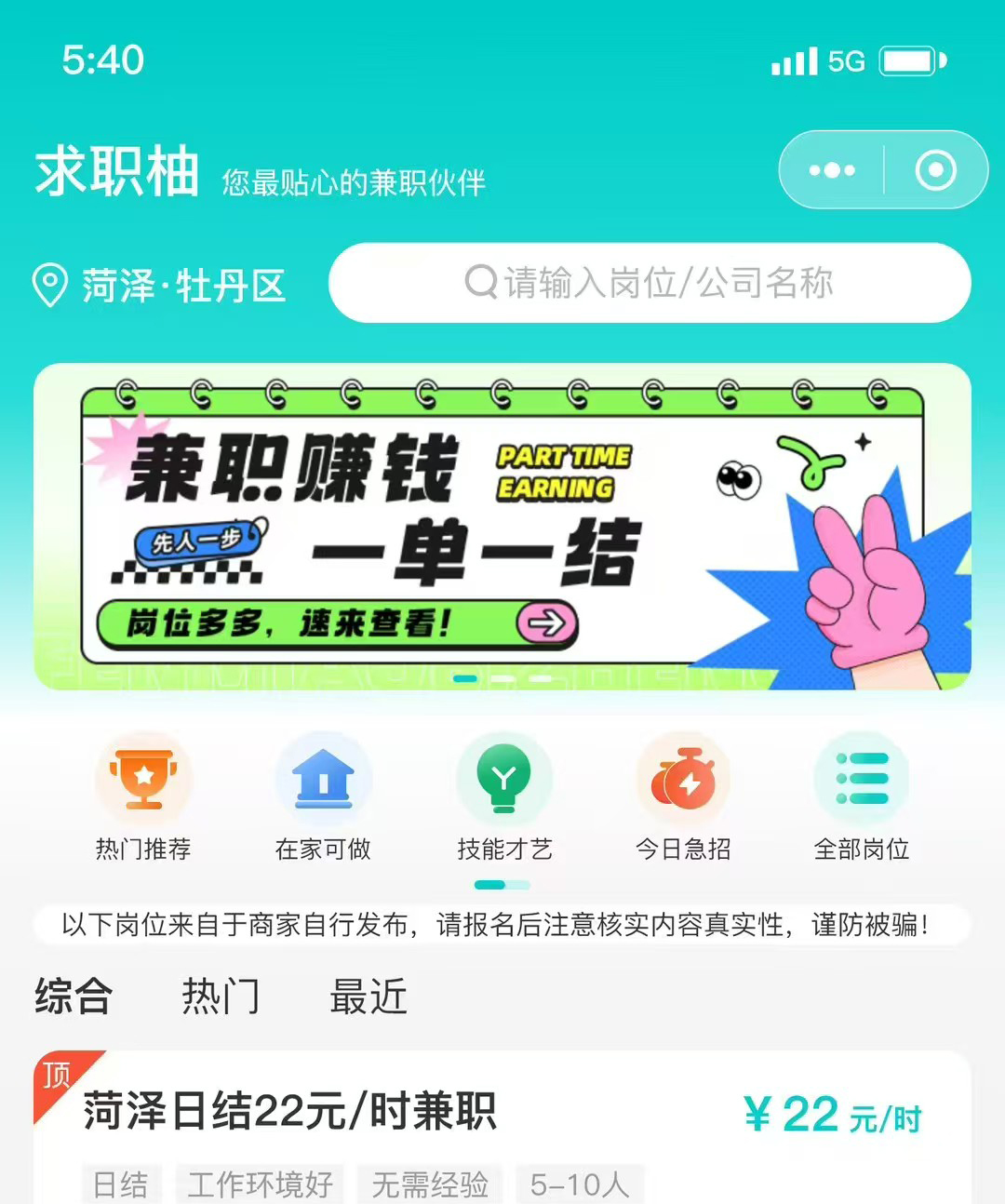The height and width of the screenshot is (1204, 1005).
Task: Change location from 菏泽·牡丹区
Action: pyautogui.click(x=159, y=286)
